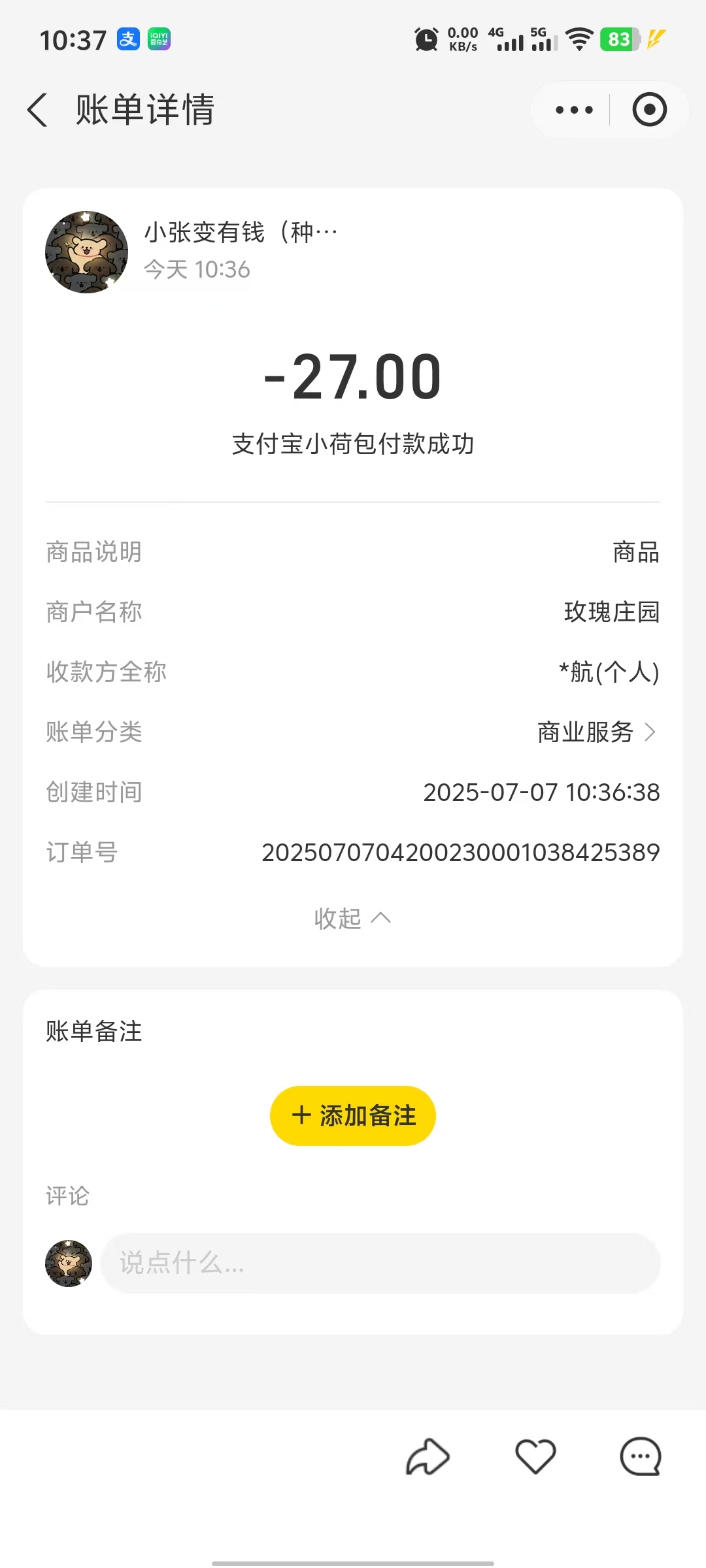Close the mini program with the circle icon
The width and height of the screenshot is (706, 1568).
tap(649, 110)
